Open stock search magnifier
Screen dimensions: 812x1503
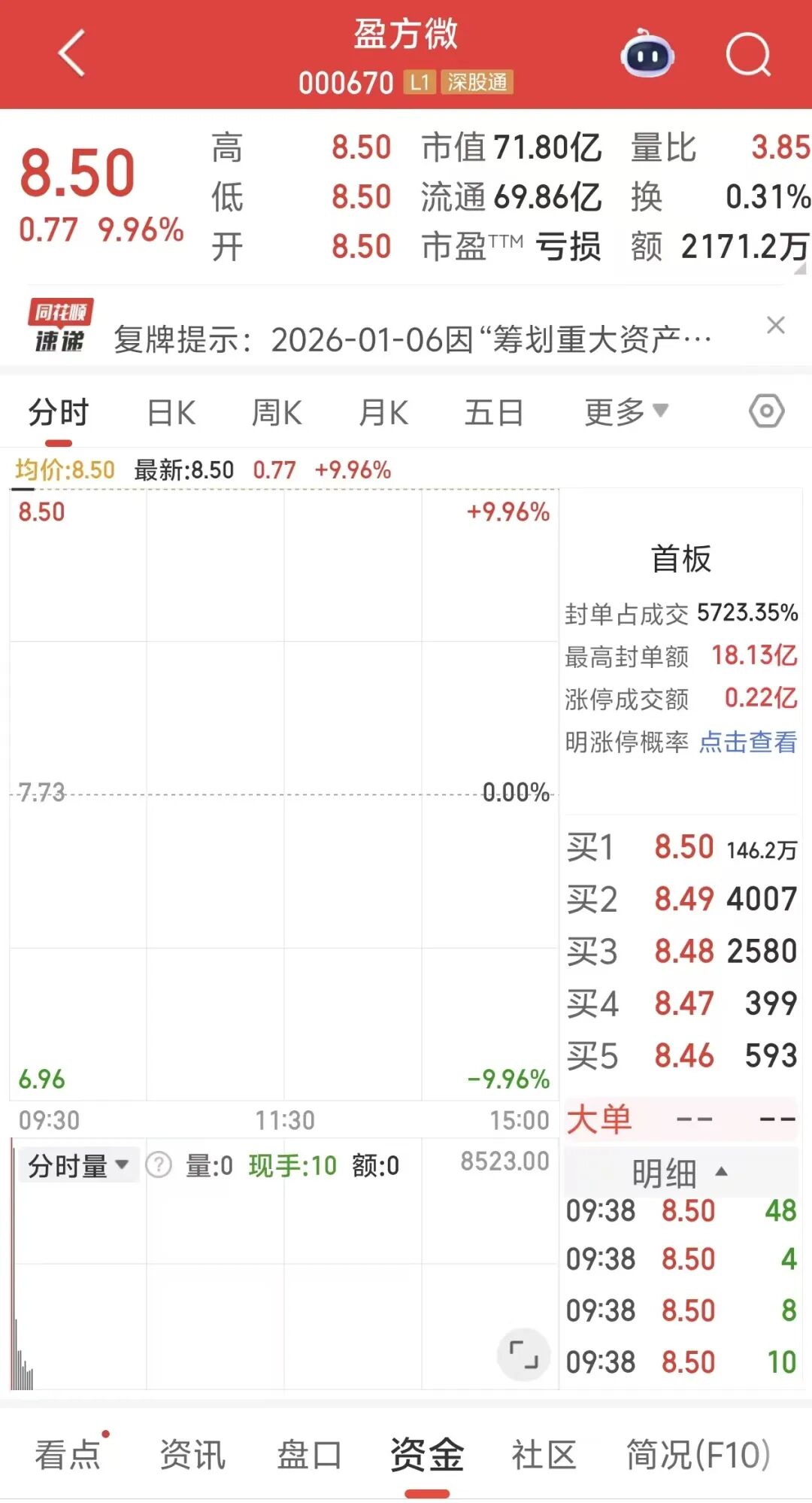(748, 55)
